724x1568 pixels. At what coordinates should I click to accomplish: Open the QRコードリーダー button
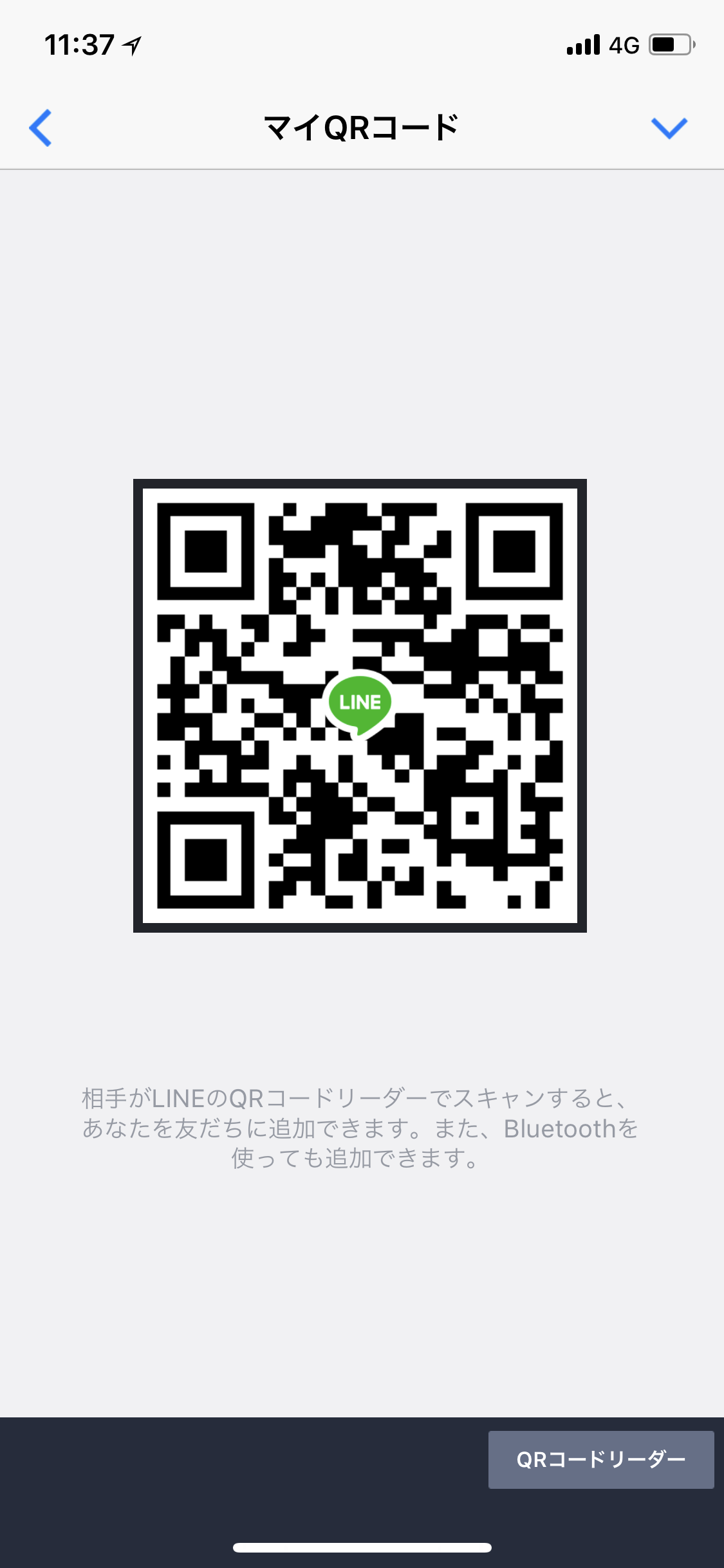(601, 1460)
